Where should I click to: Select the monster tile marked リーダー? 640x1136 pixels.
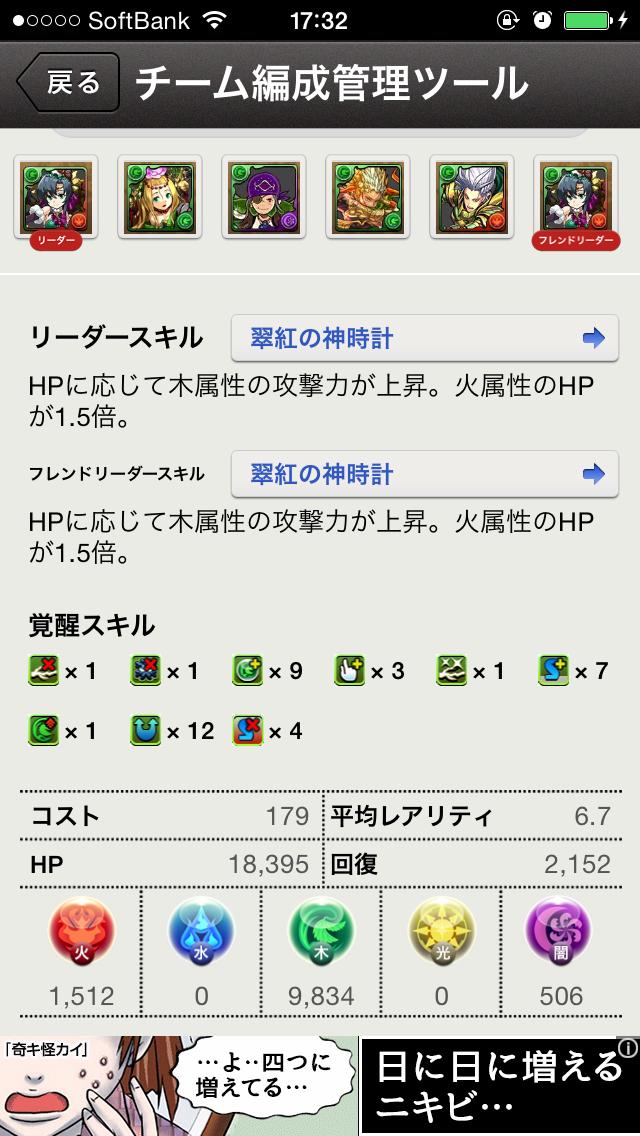56,196
